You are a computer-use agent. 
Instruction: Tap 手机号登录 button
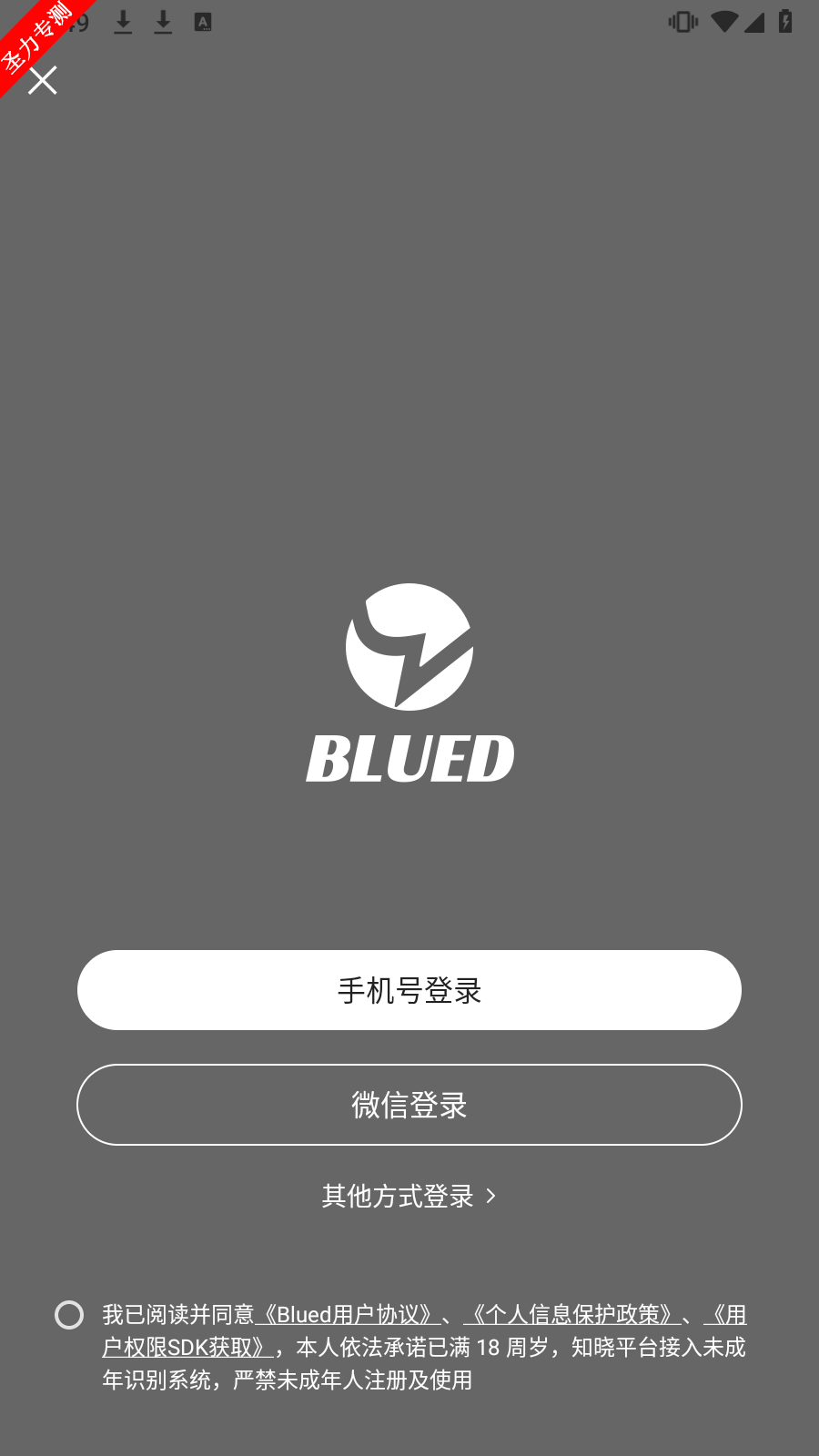tap(409, 990)
